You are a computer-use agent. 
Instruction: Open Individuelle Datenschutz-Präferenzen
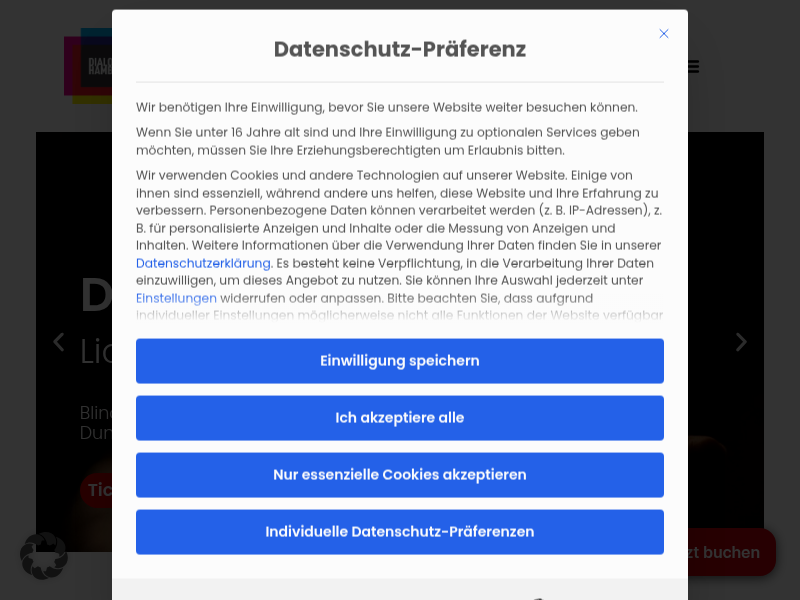pos(400,532)
